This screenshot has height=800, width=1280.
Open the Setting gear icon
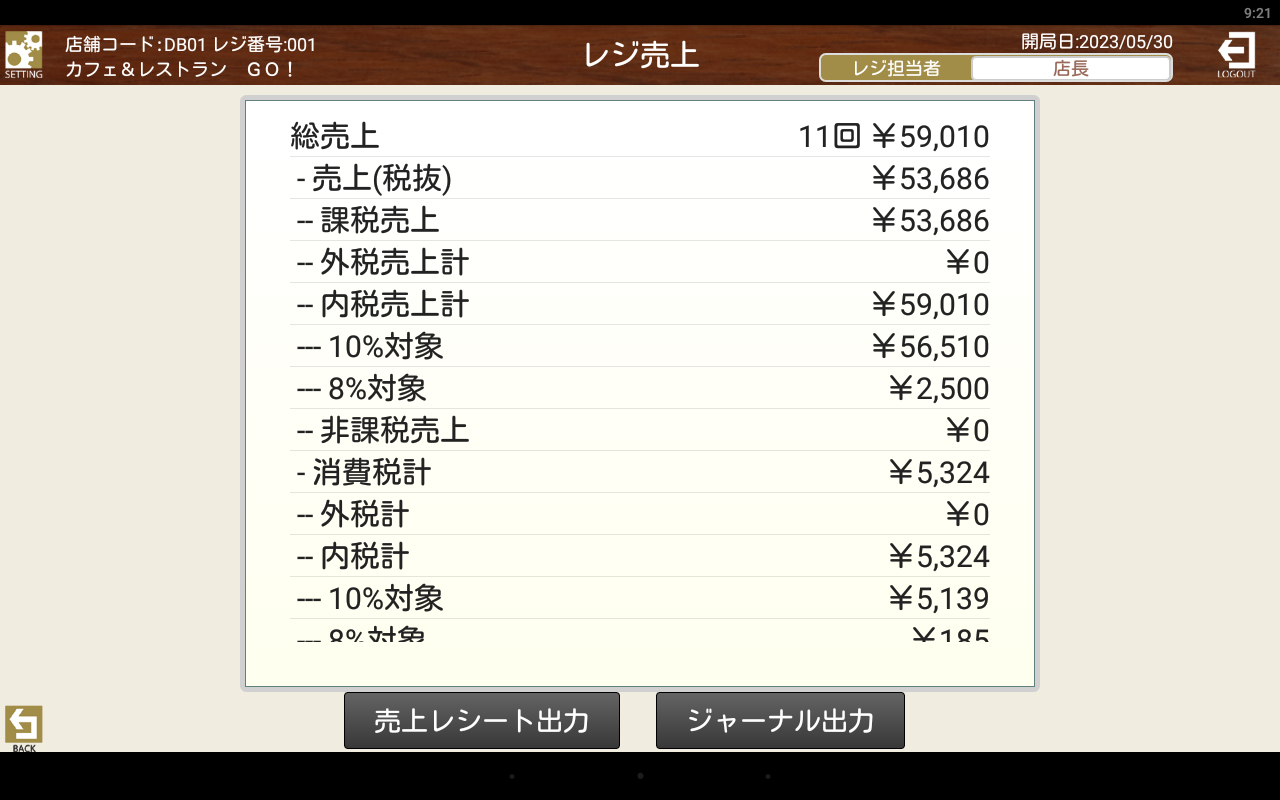tap(24, 53)
